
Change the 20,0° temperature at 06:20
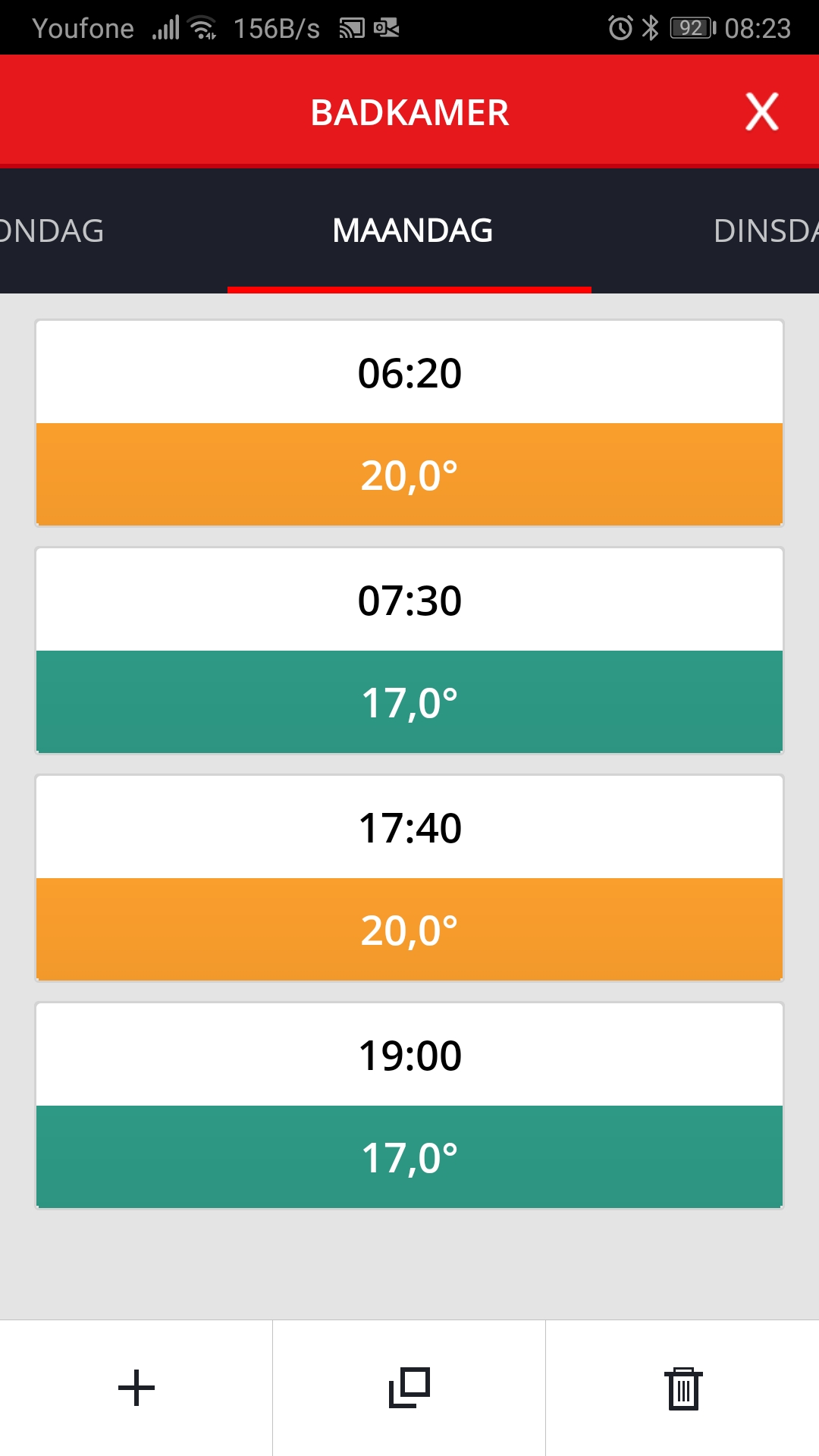click(x=409, y=475)
